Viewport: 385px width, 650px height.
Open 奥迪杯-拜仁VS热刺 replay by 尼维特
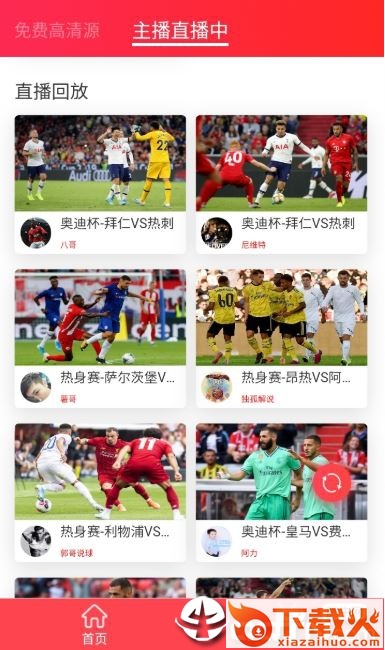click(x=281, y=184)
